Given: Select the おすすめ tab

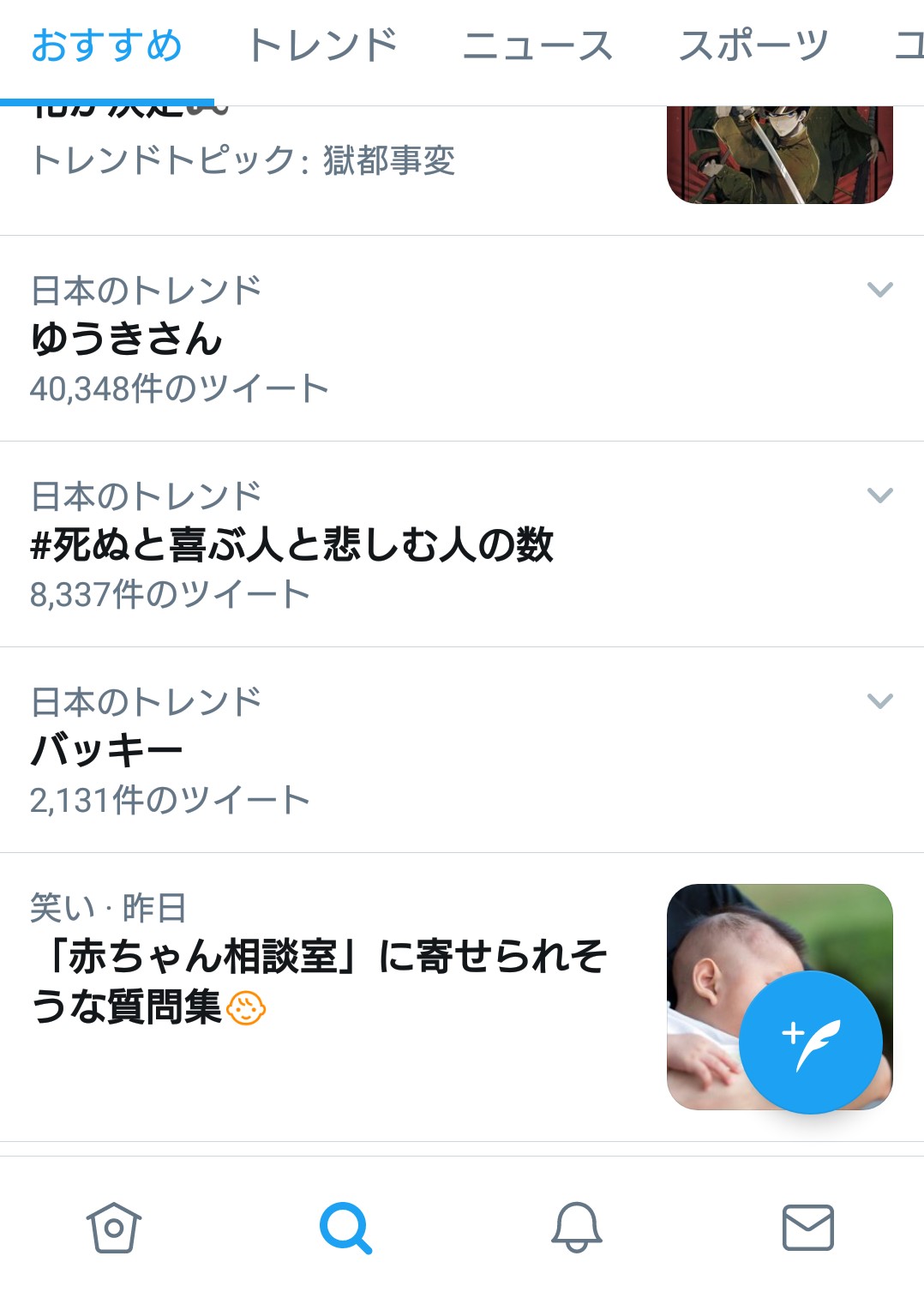Looking at the screenshot, I should coord(106,46).
